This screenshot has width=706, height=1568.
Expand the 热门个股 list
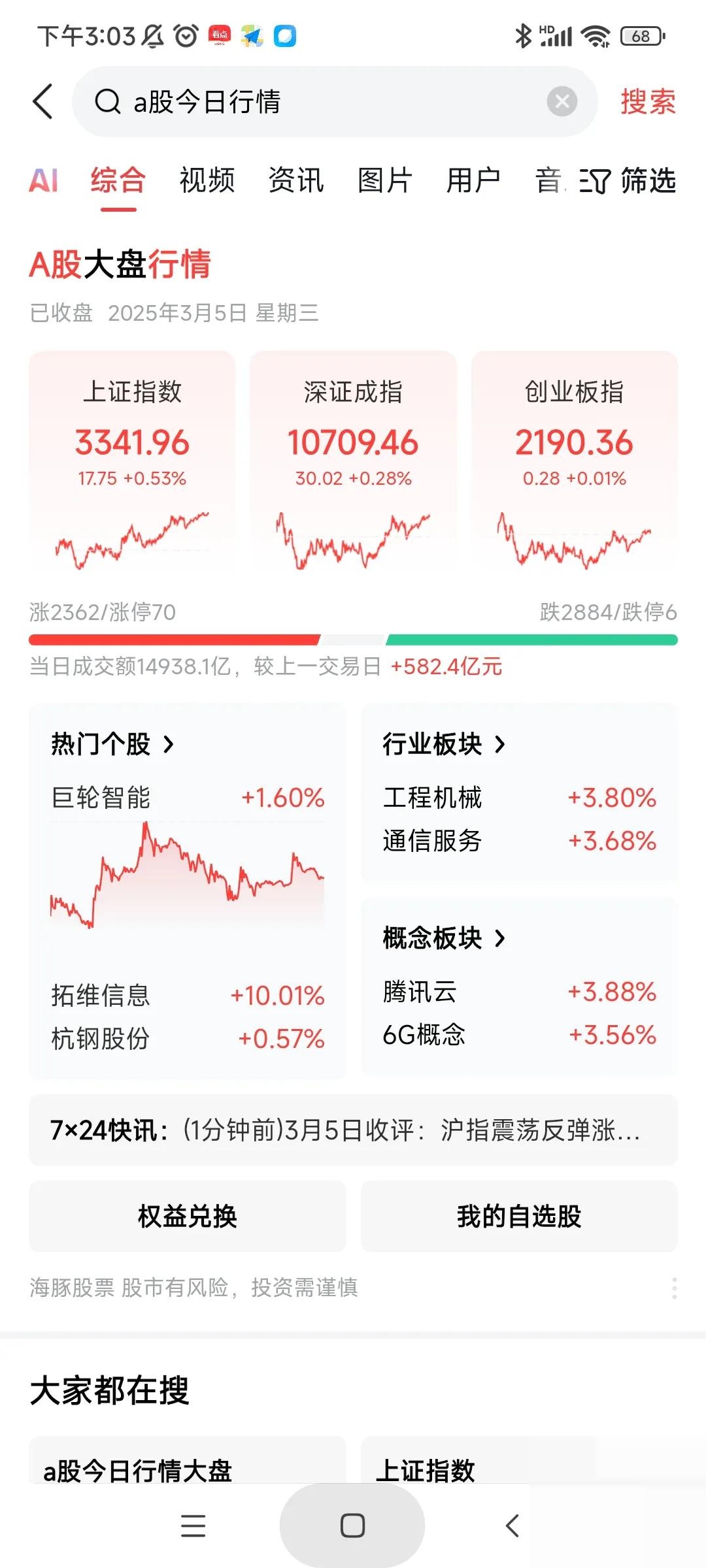[112, 744]
